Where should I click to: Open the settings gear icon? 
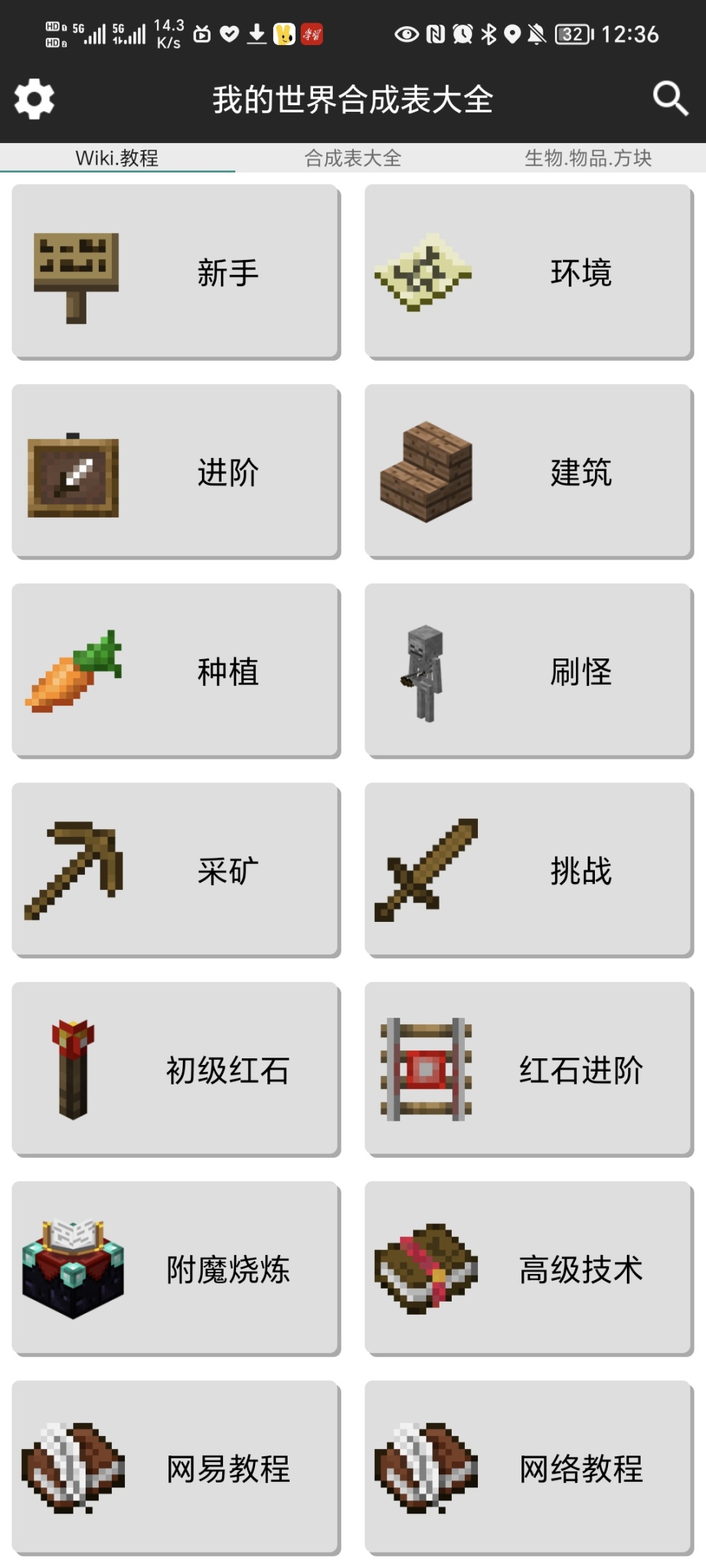pos(34,99)
